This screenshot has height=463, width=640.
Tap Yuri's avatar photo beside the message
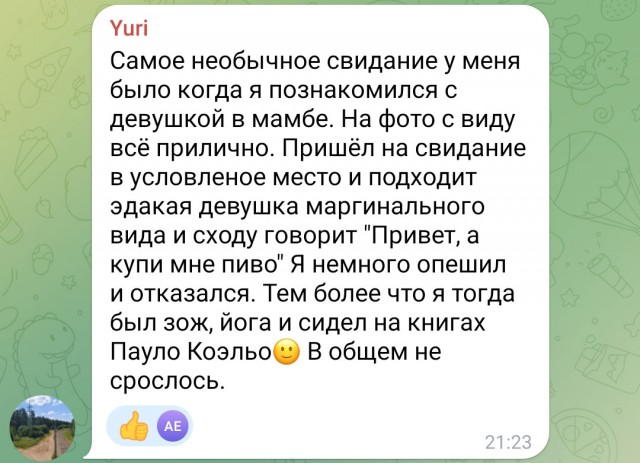[43, 428]
